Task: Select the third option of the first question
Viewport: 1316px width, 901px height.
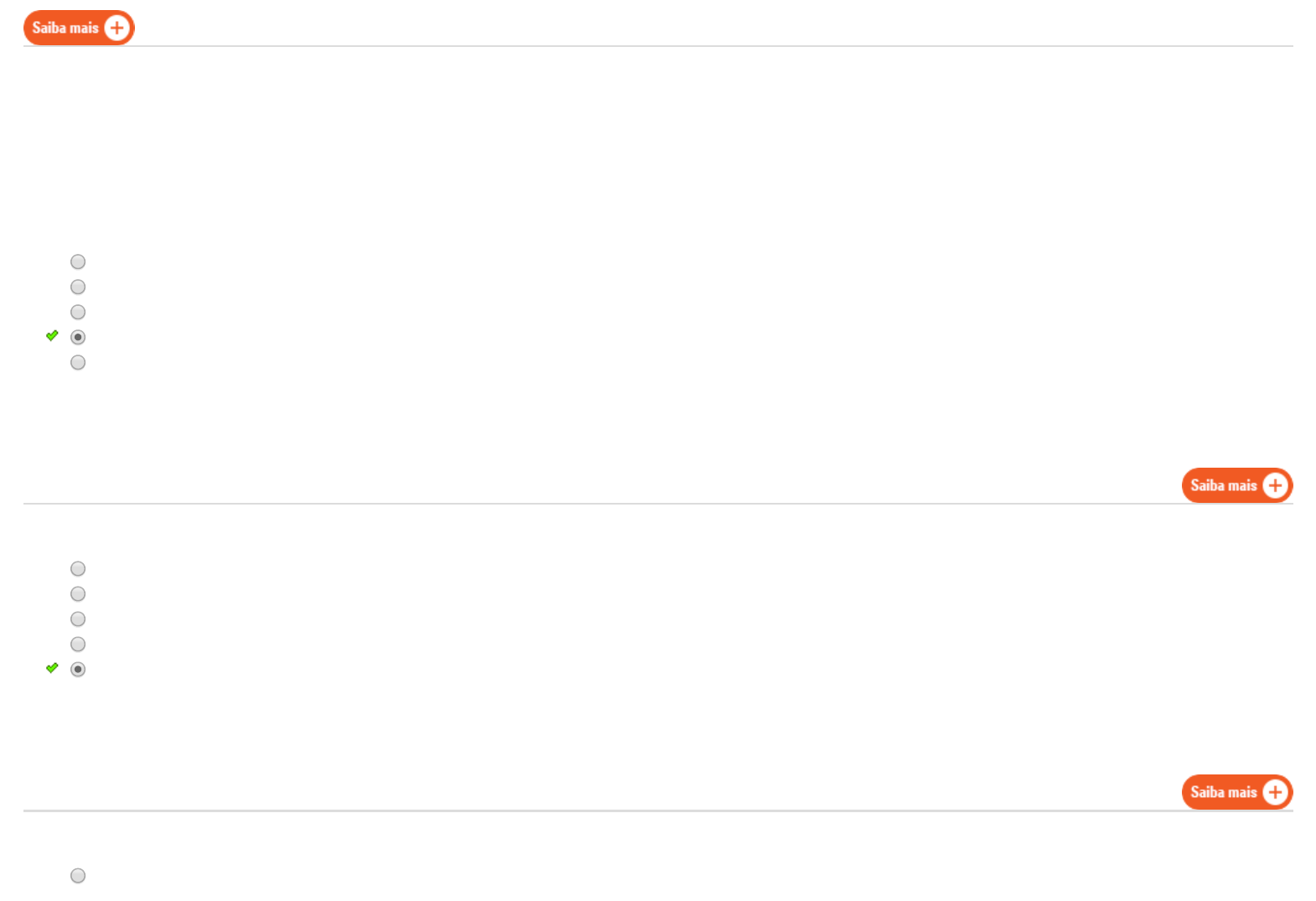Action: click(78, 313)
